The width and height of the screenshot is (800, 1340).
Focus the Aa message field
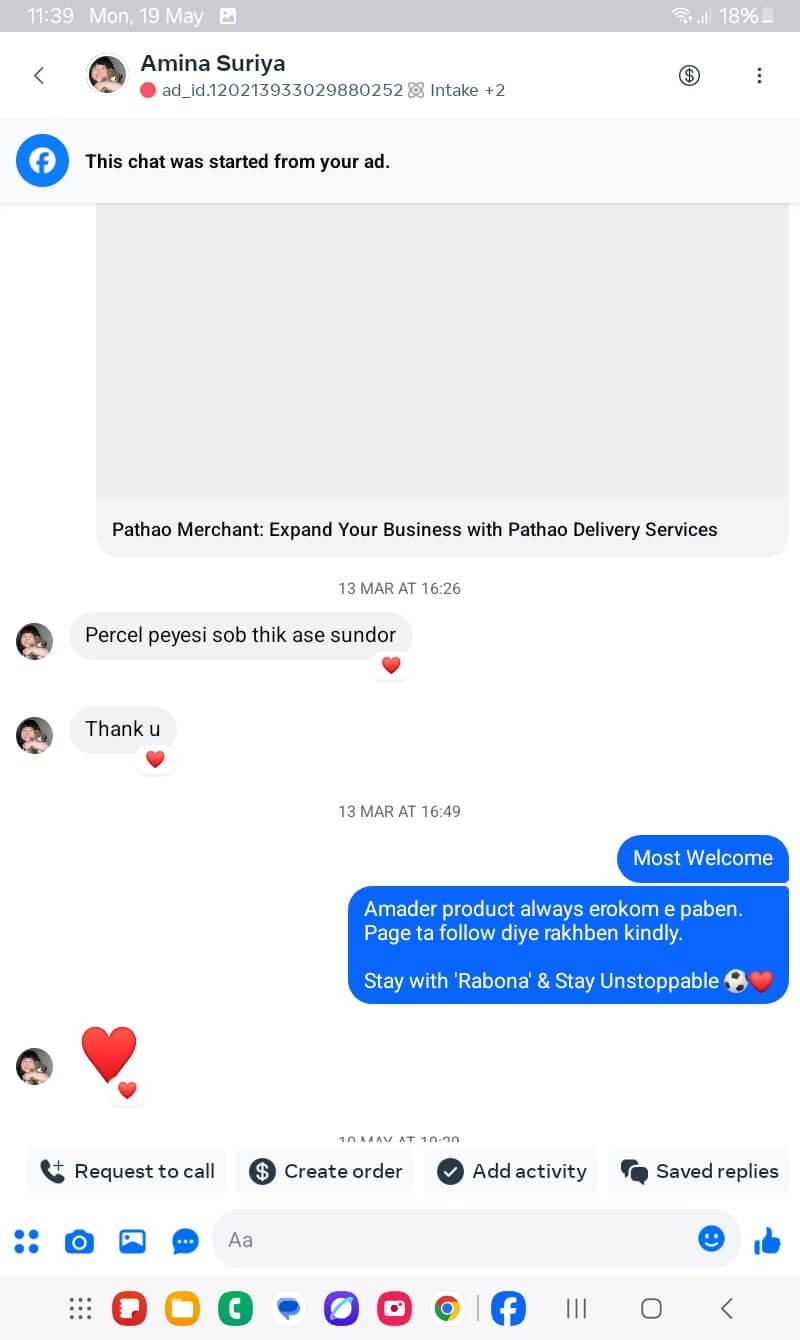(450, 1240)
